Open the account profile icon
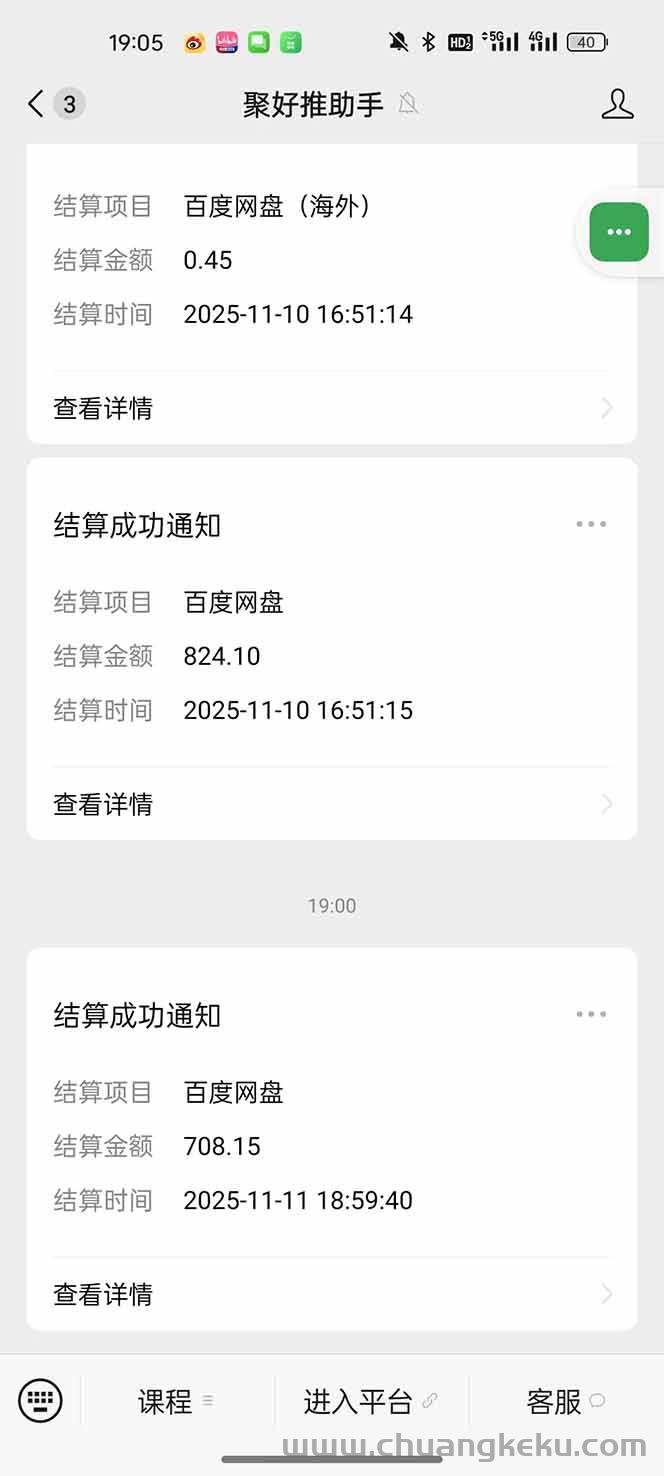The height and width of the screenshot is (1476, 664). click(x=617, y=104)
